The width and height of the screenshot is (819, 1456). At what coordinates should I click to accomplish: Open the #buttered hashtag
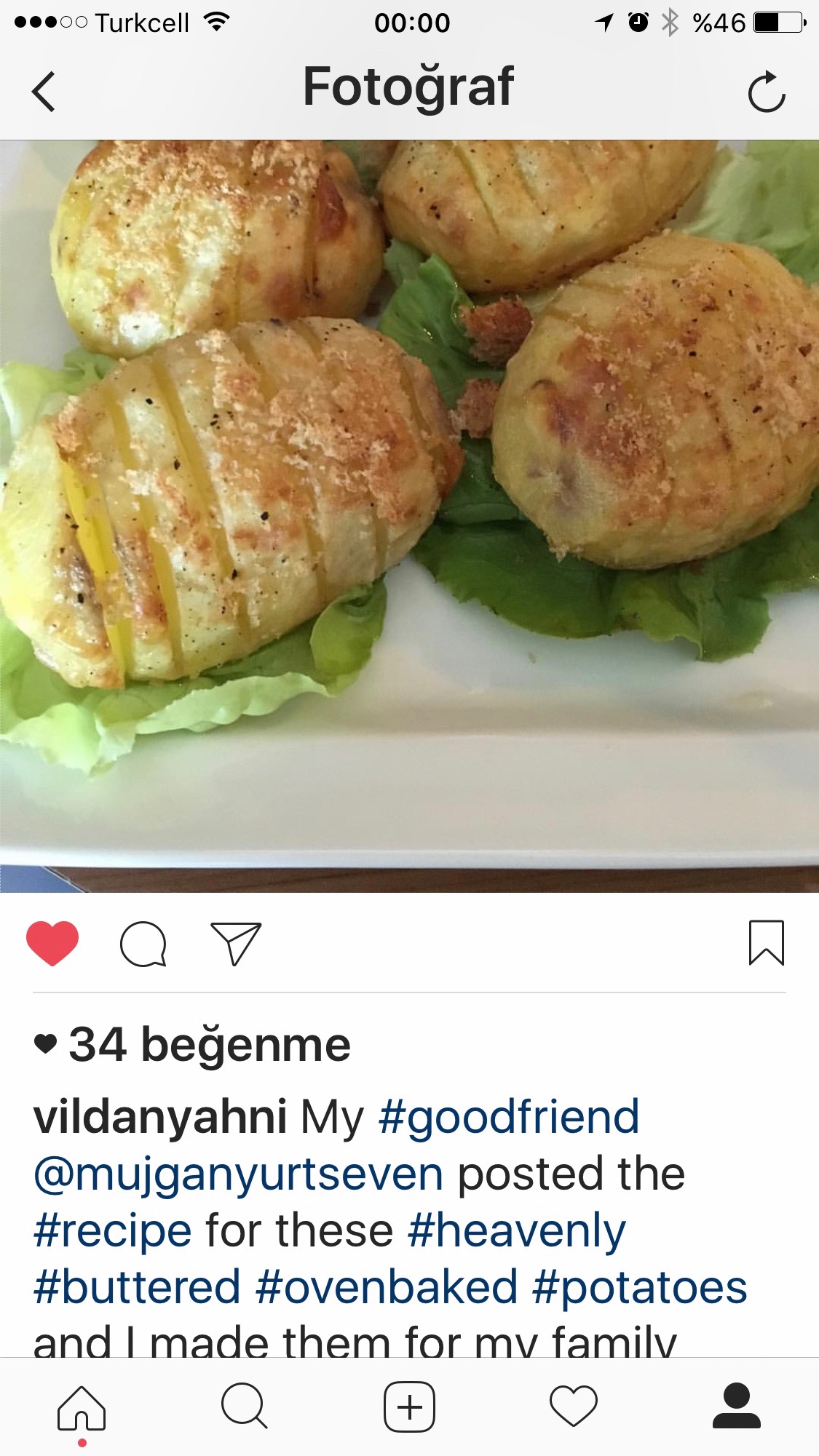coord(137,1287)
